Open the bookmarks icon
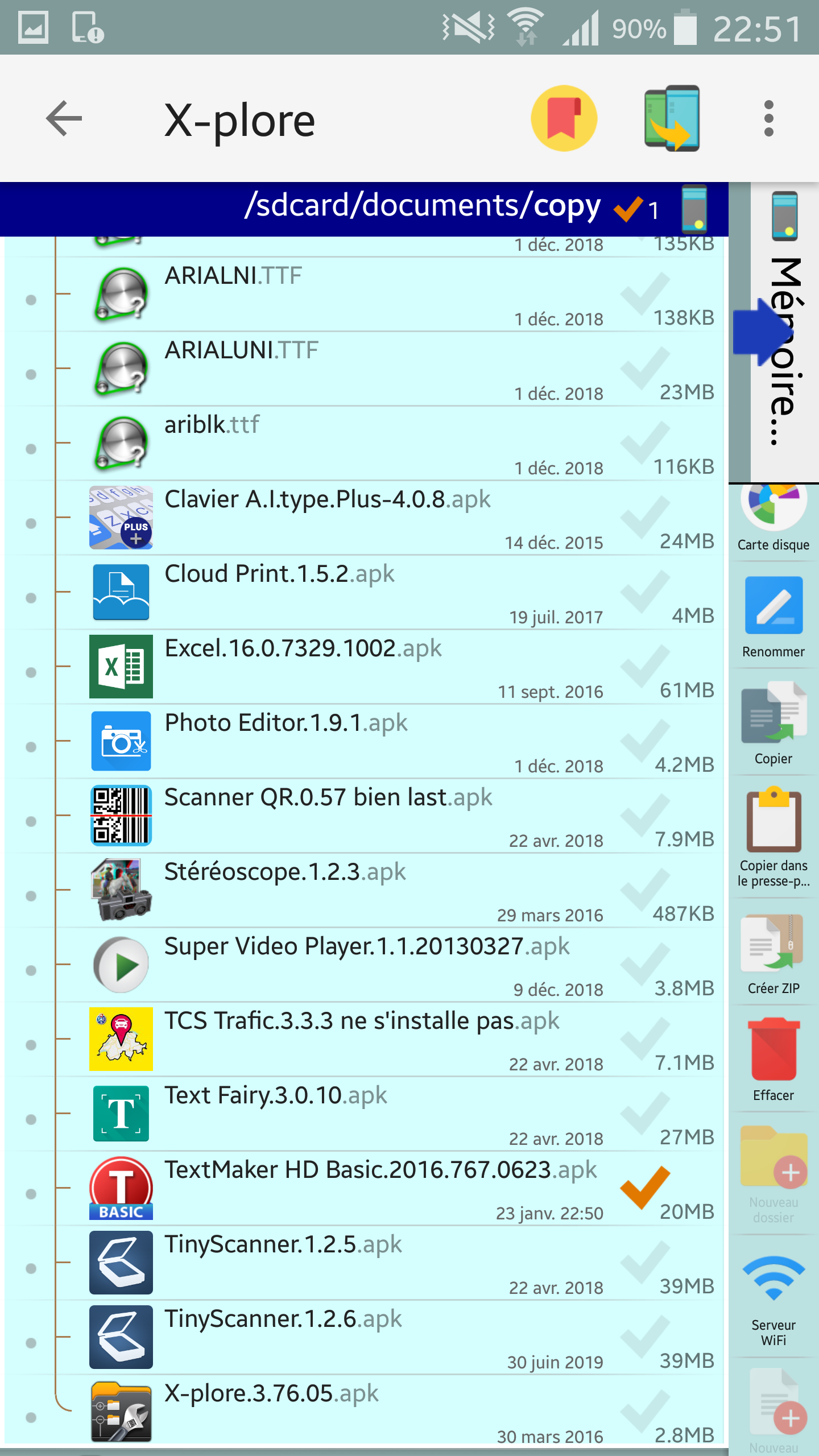Viewport: 819px width, 1456px height. click(x=564, y=118)
